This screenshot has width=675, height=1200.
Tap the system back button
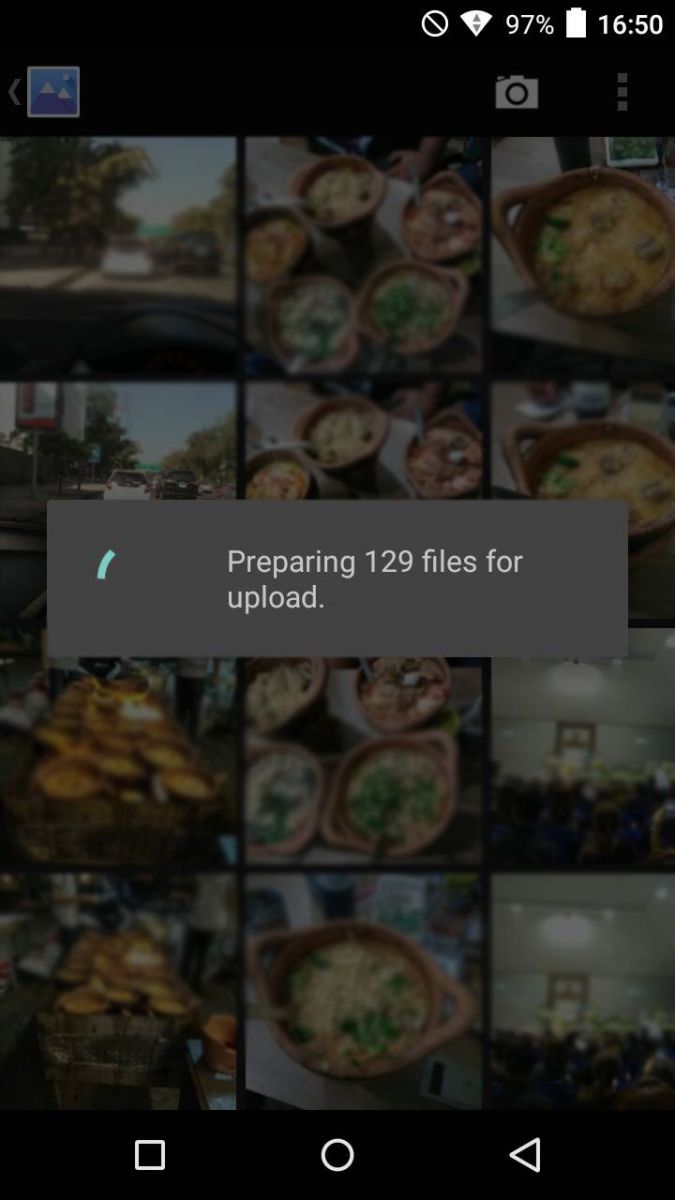coord(524,1155)
